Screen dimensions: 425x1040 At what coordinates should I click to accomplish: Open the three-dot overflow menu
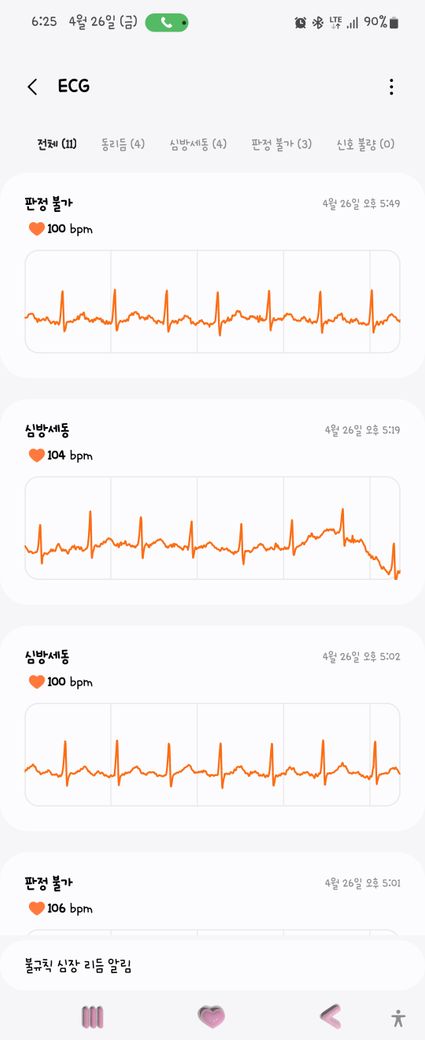click(x=391, y=87)
